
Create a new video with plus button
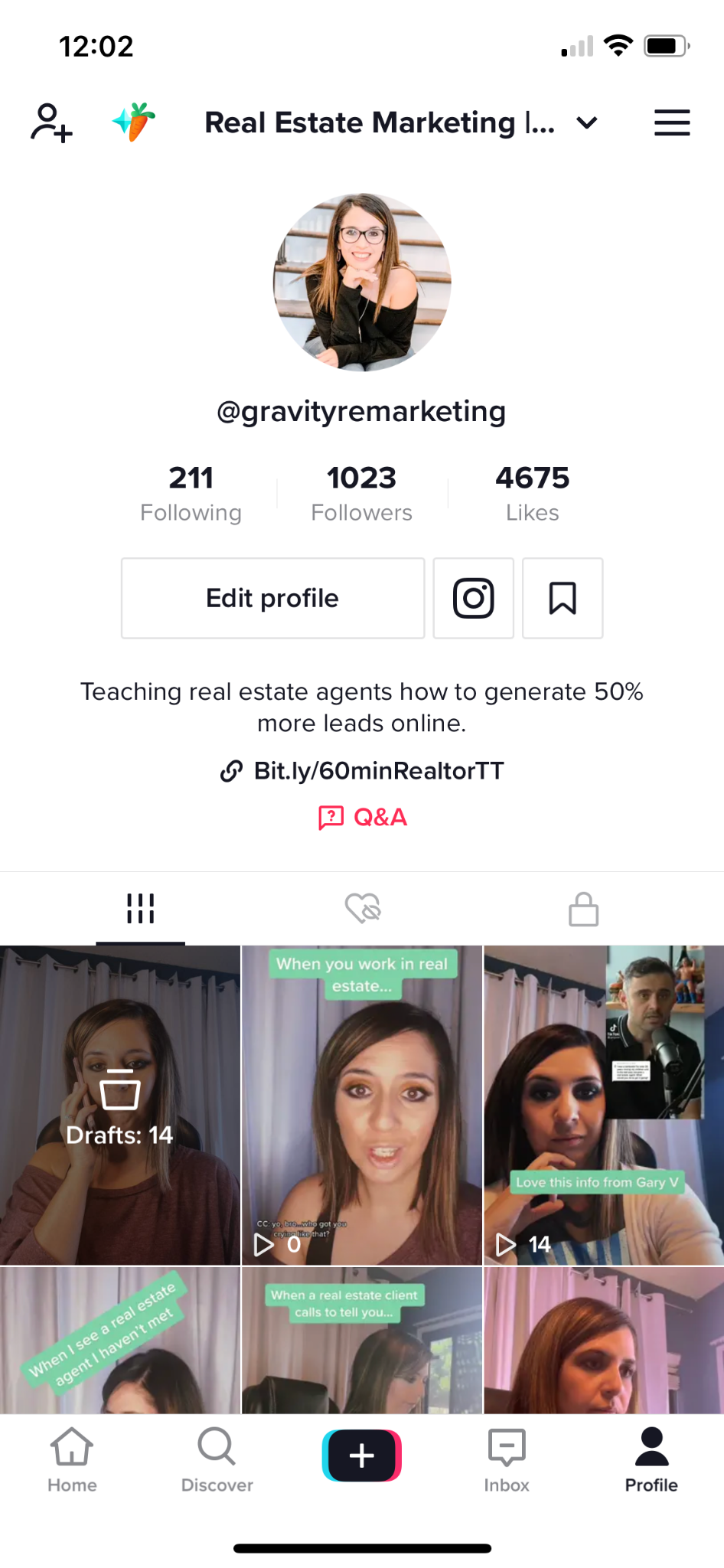(362, 1455)
